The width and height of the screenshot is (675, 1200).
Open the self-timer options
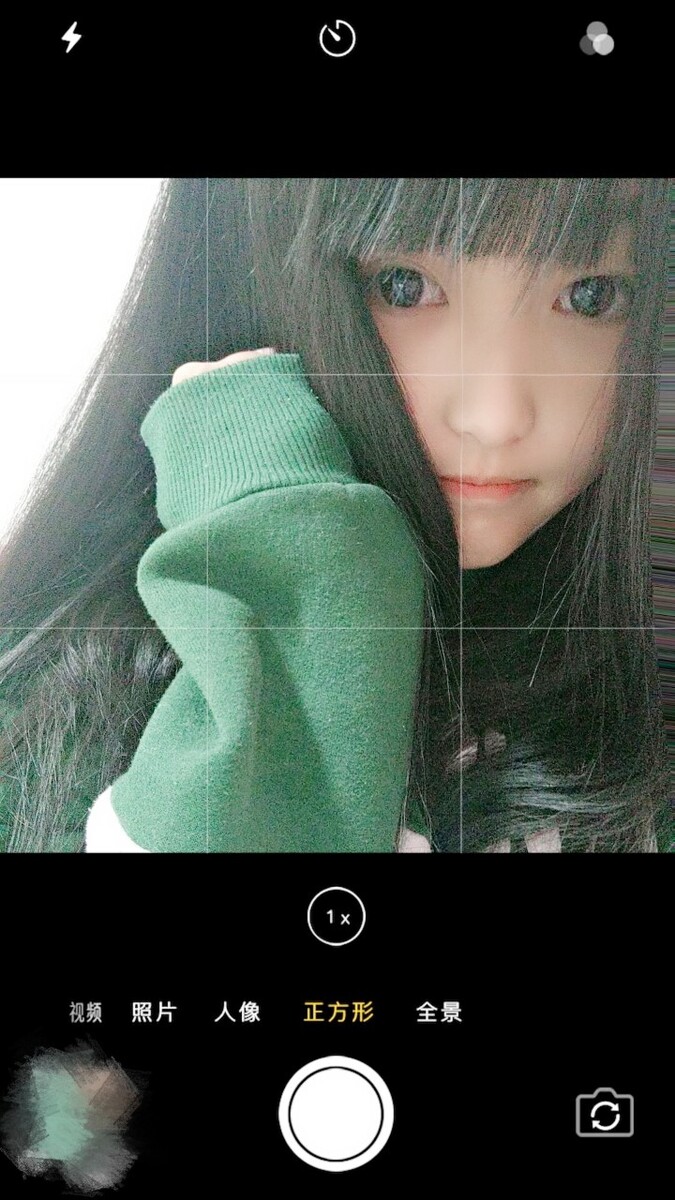pyautogui.click(x=337, y=39)
